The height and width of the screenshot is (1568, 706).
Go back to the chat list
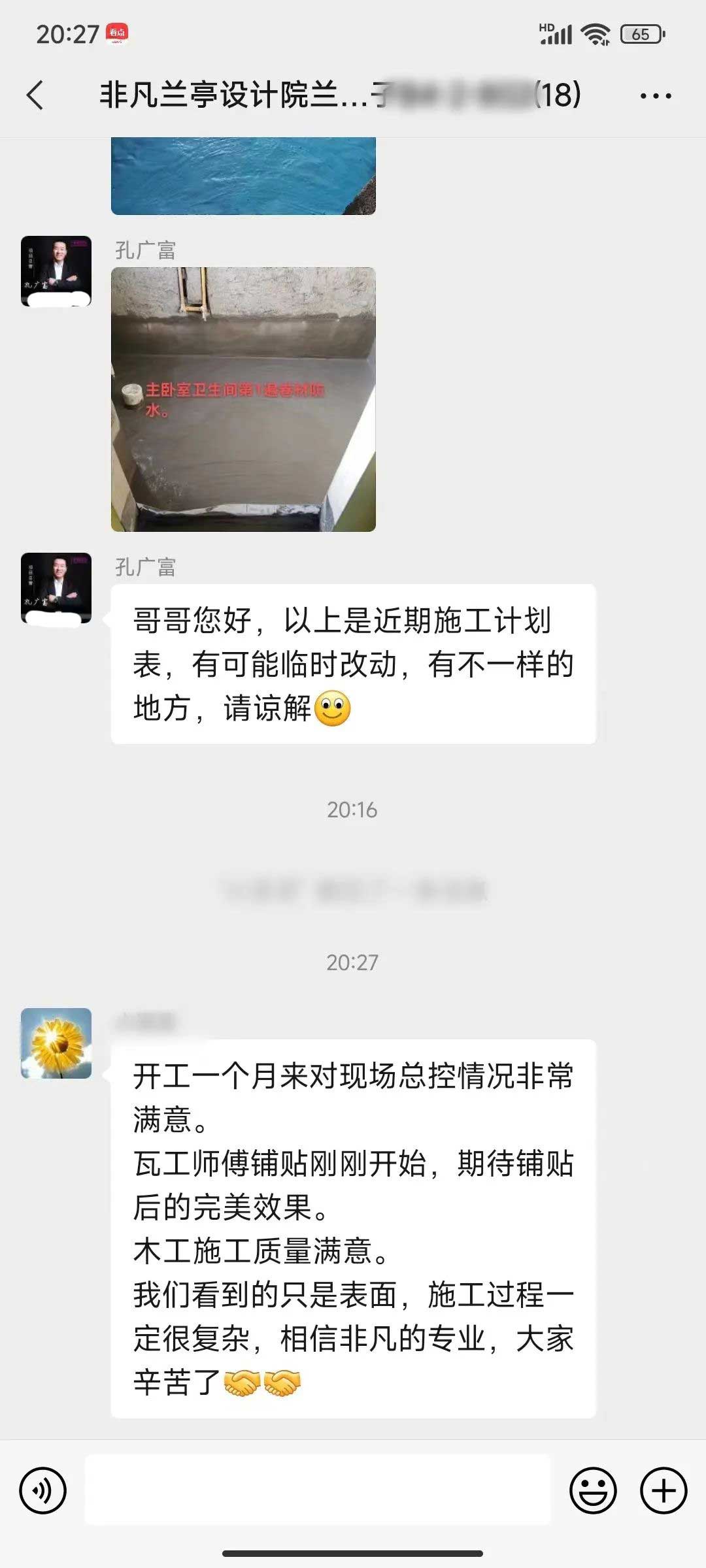[36, 95]
